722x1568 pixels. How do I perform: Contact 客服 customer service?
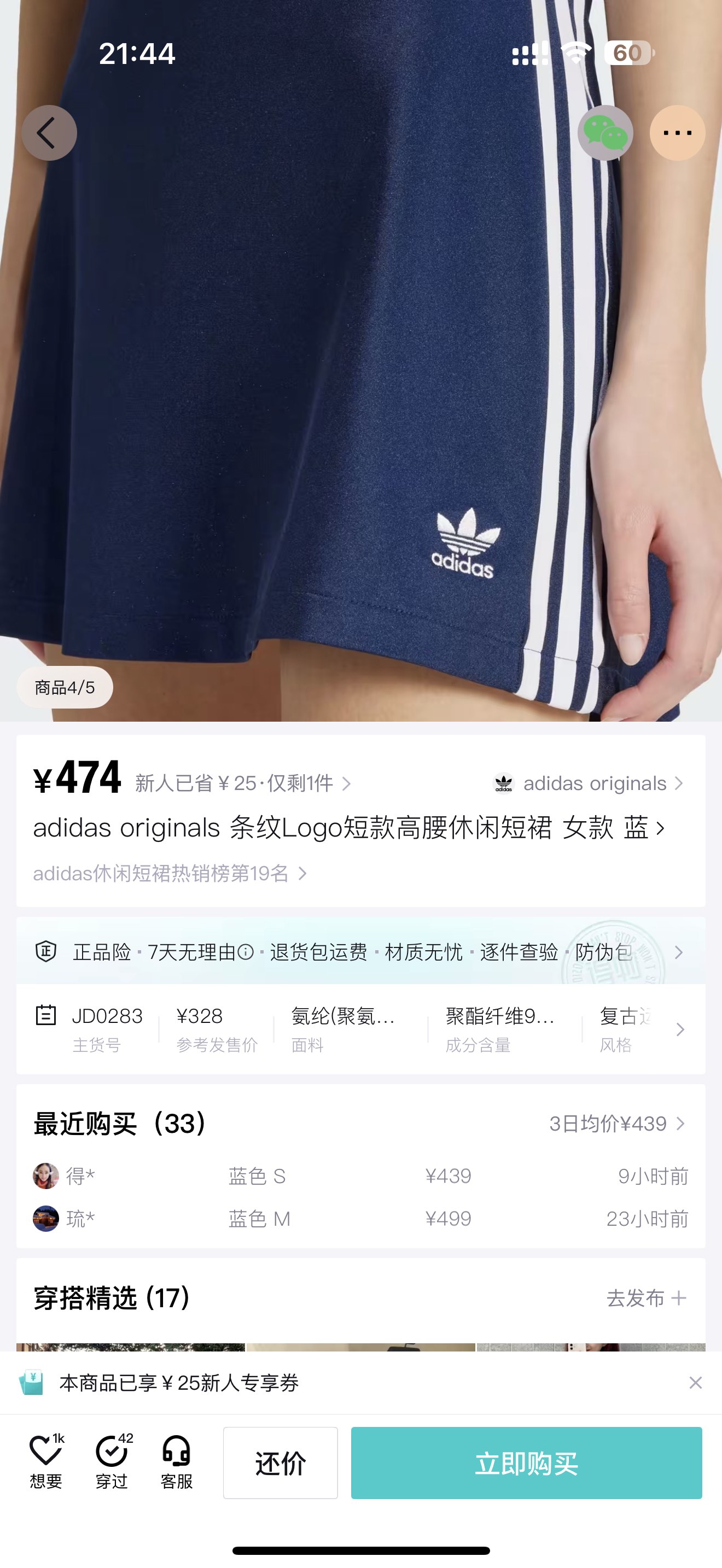pos(177,1461)
